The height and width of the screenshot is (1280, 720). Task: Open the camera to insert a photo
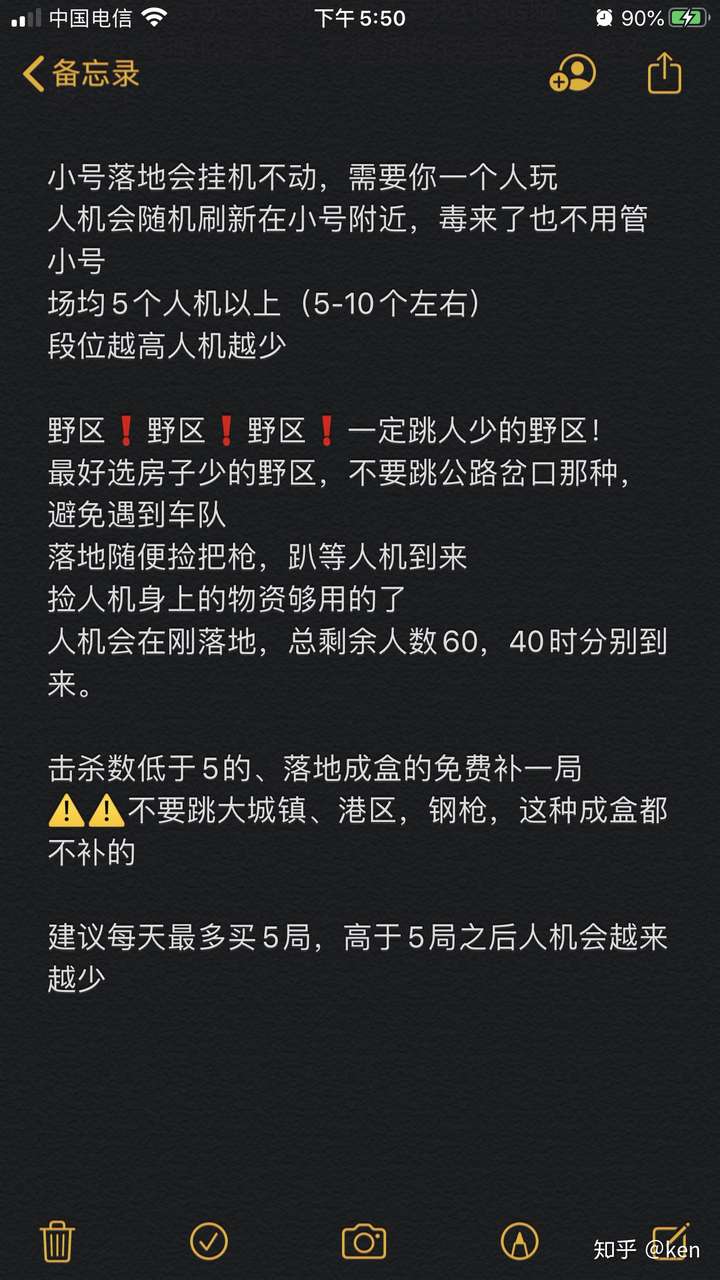pos(364,1241)
